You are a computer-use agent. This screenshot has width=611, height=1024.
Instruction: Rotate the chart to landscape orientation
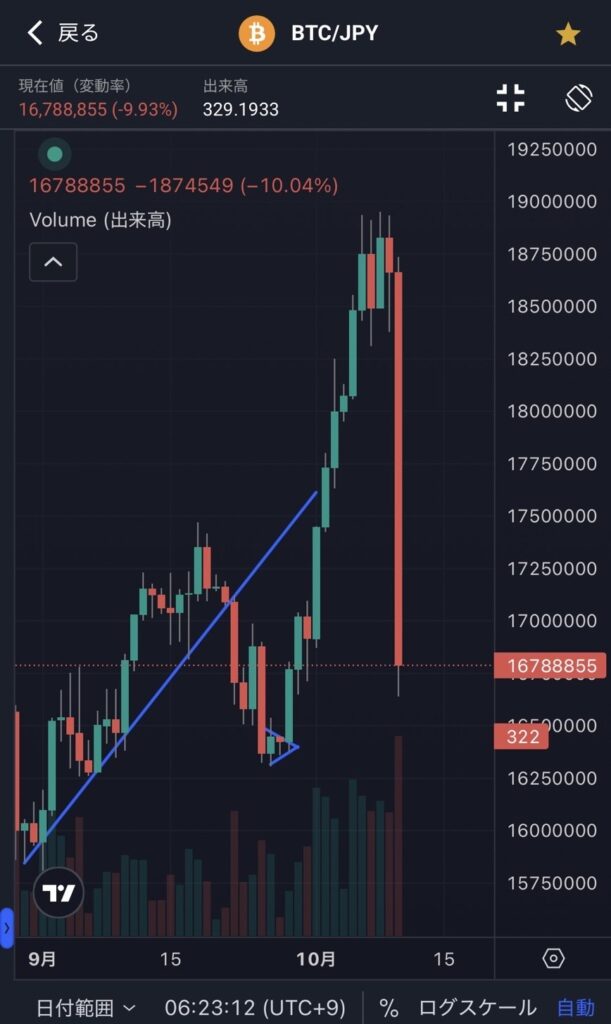pos(579,98)
